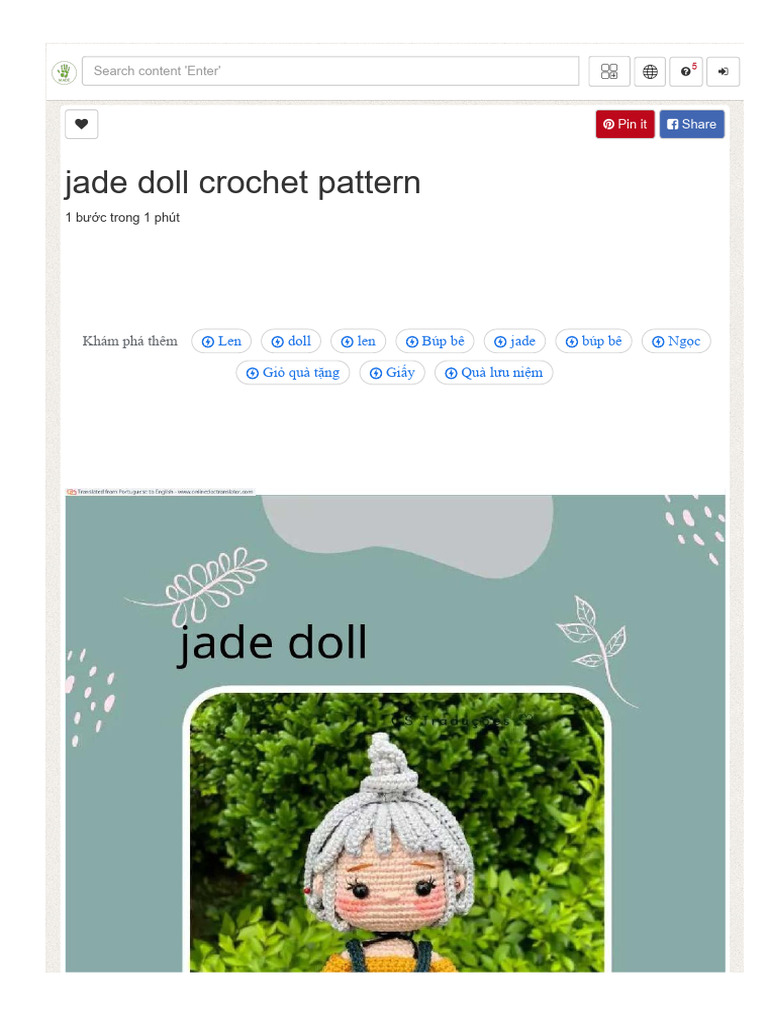The image size is (768, 1024).
Task: Select the Giỏ quà tặng tag
Action: click(293, 372)
